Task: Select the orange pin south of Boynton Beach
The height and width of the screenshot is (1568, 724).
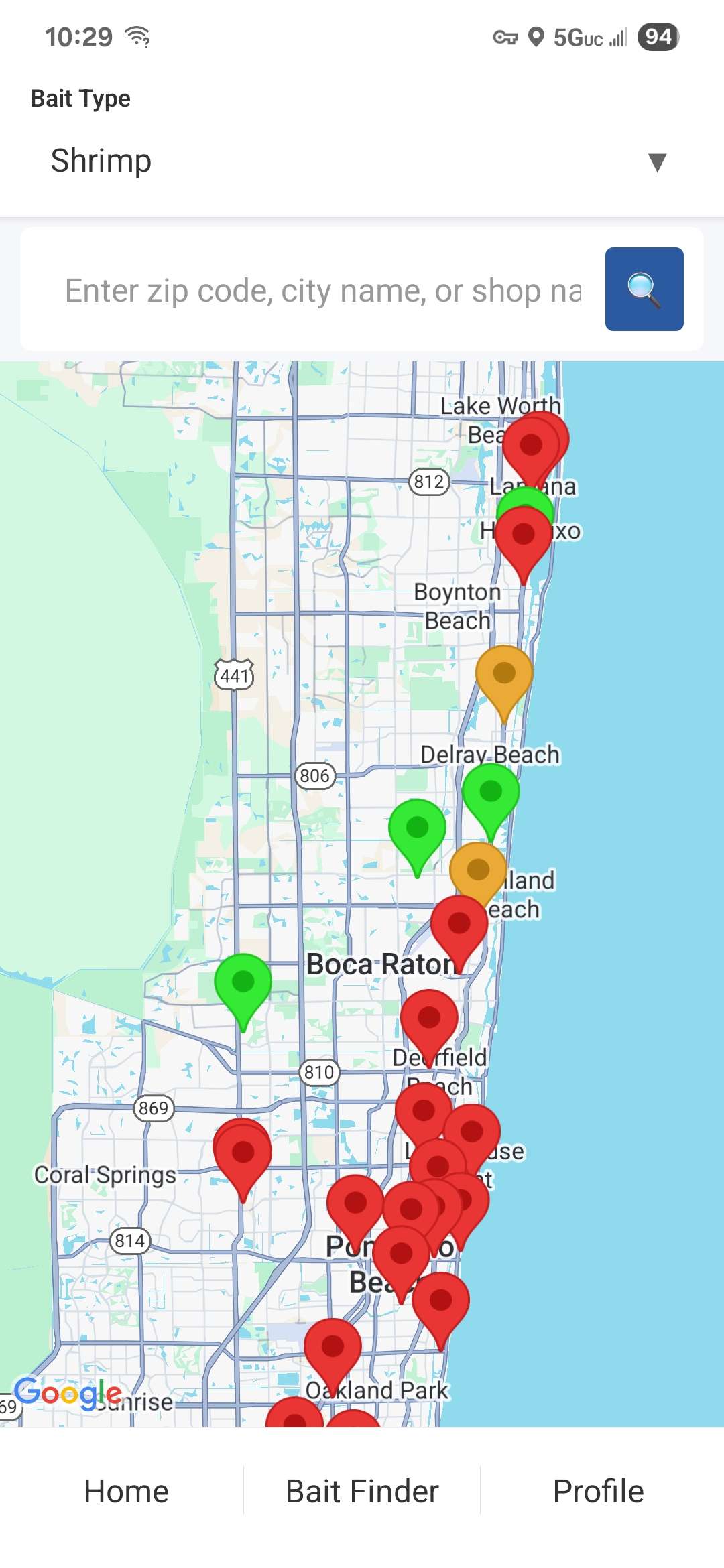Action: coord(504,675)
